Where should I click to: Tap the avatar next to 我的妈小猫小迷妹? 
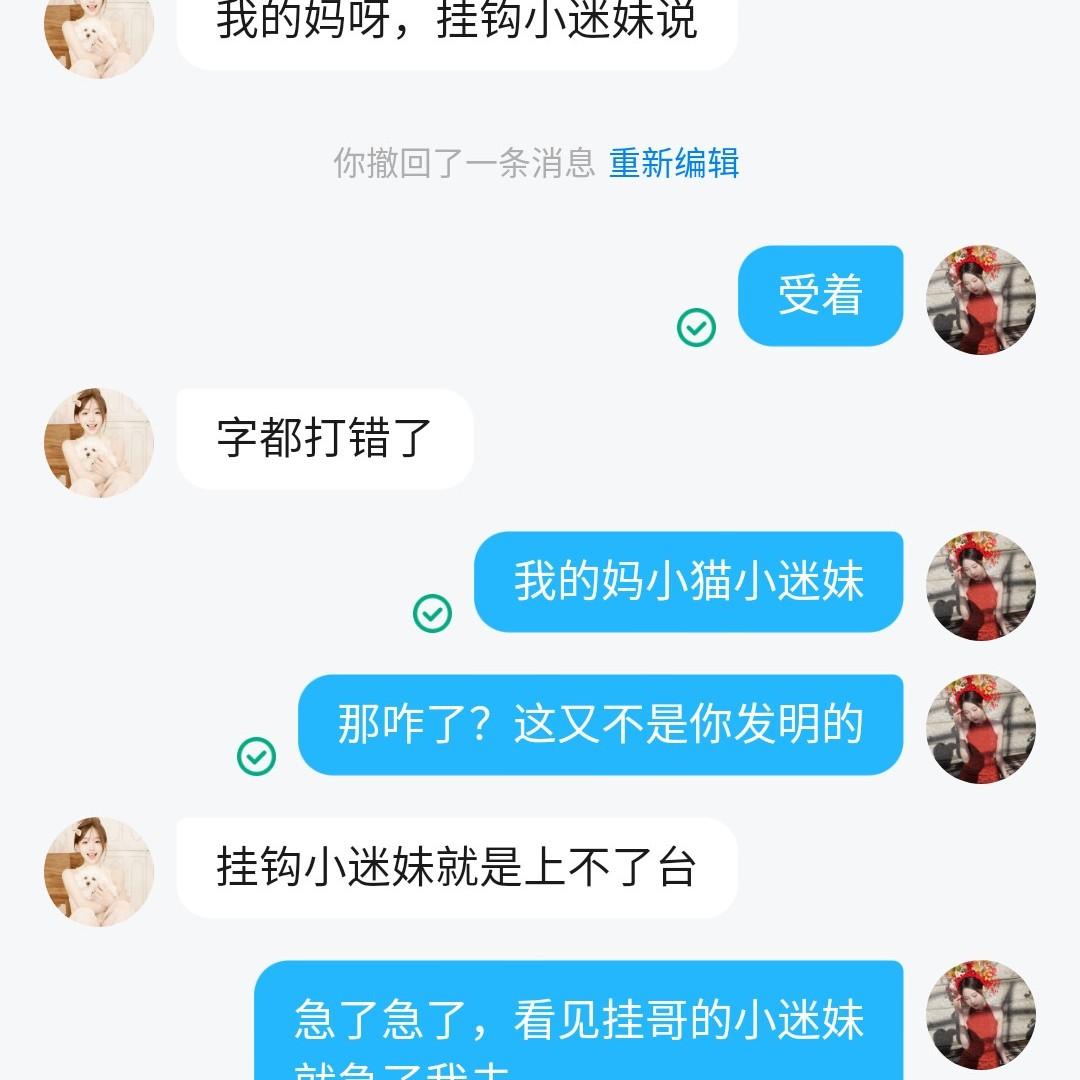(x=981, y=585)
